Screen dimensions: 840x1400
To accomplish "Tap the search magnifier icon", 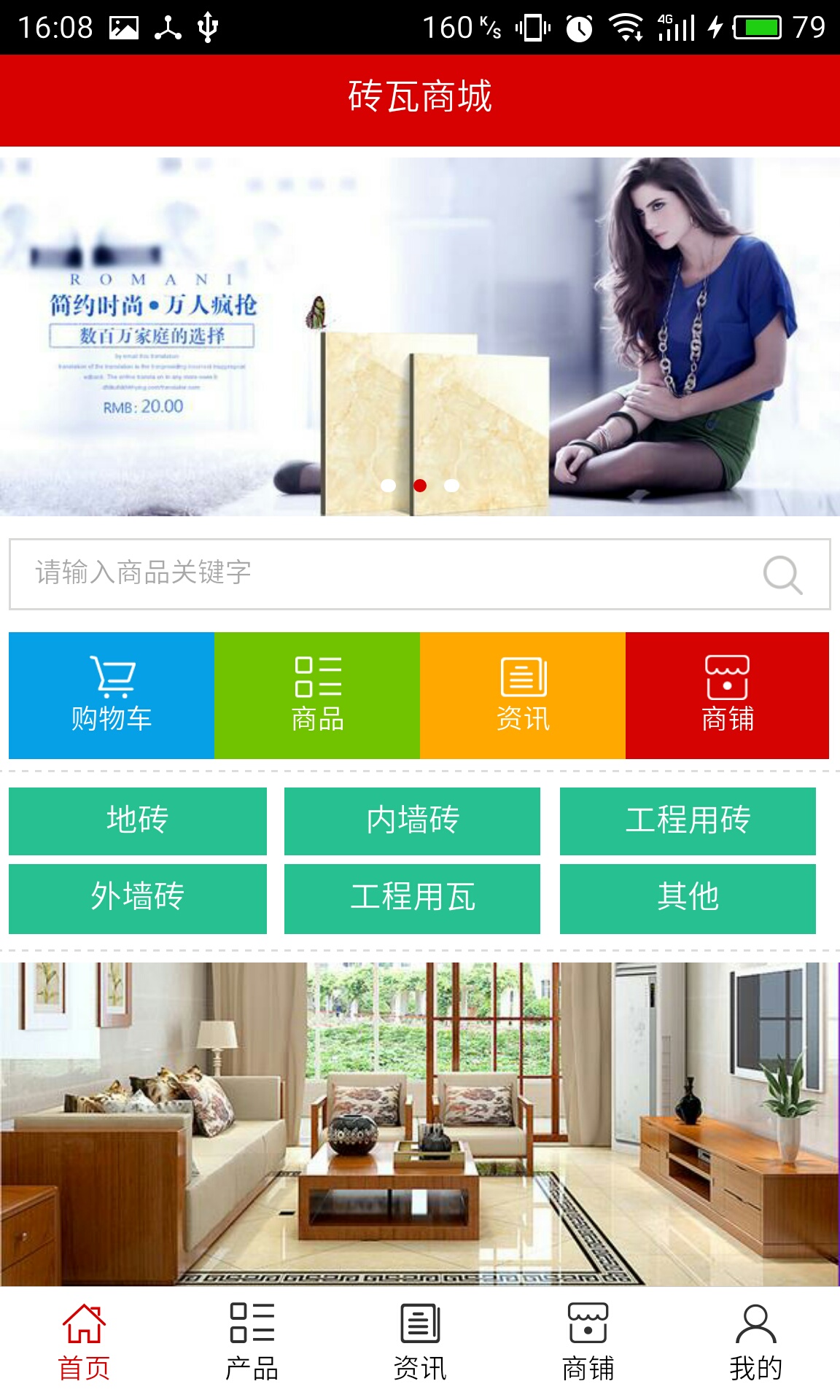I will (782, 575).
